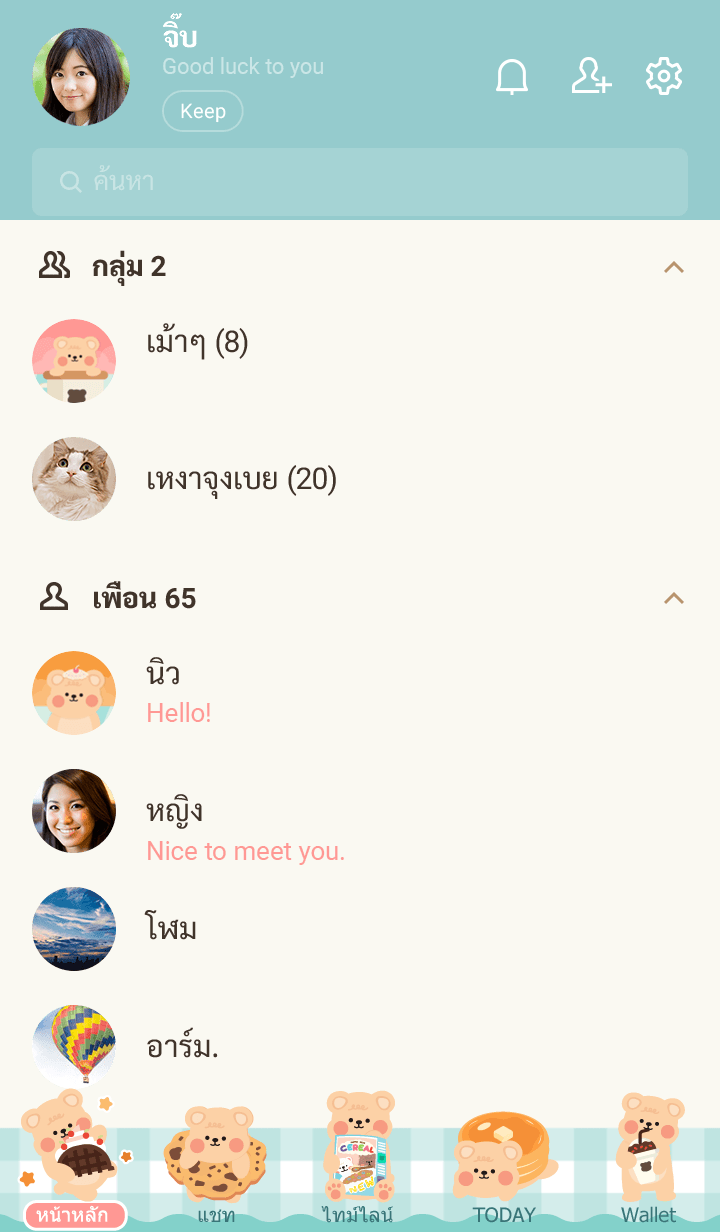Tap the add friend icon

coord(591,77)
